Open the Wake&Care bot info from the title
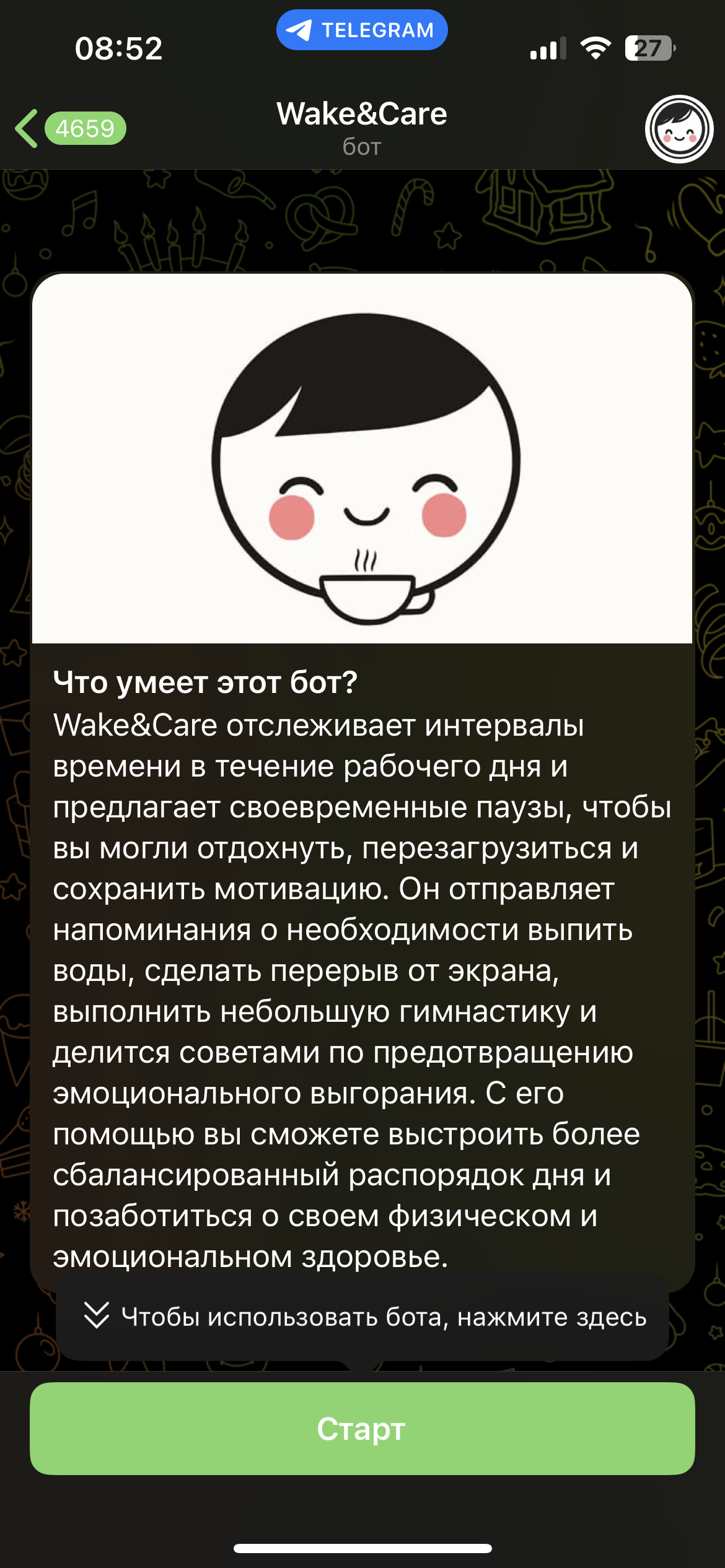 (x=362, y=126)
